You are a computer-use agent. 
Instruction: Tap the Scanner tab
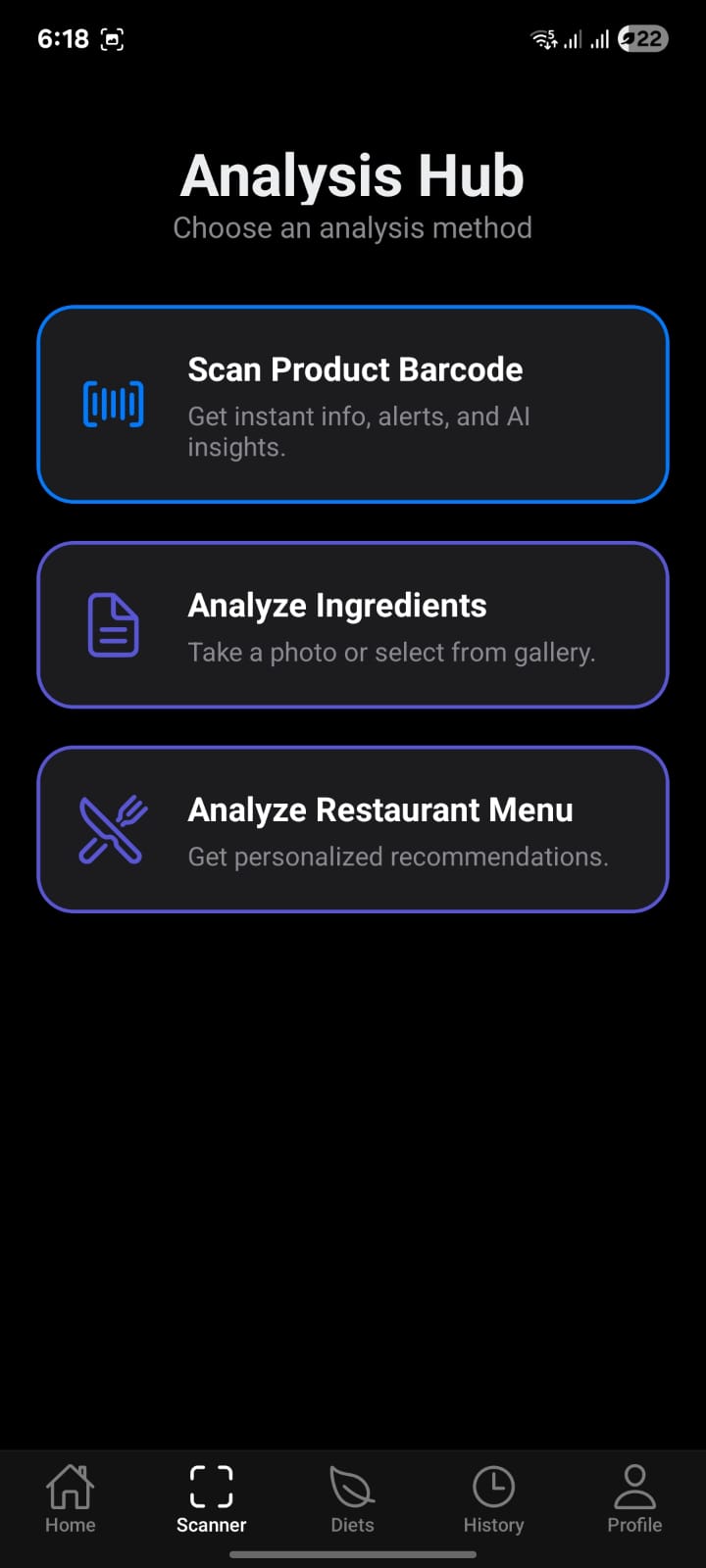212,1499
